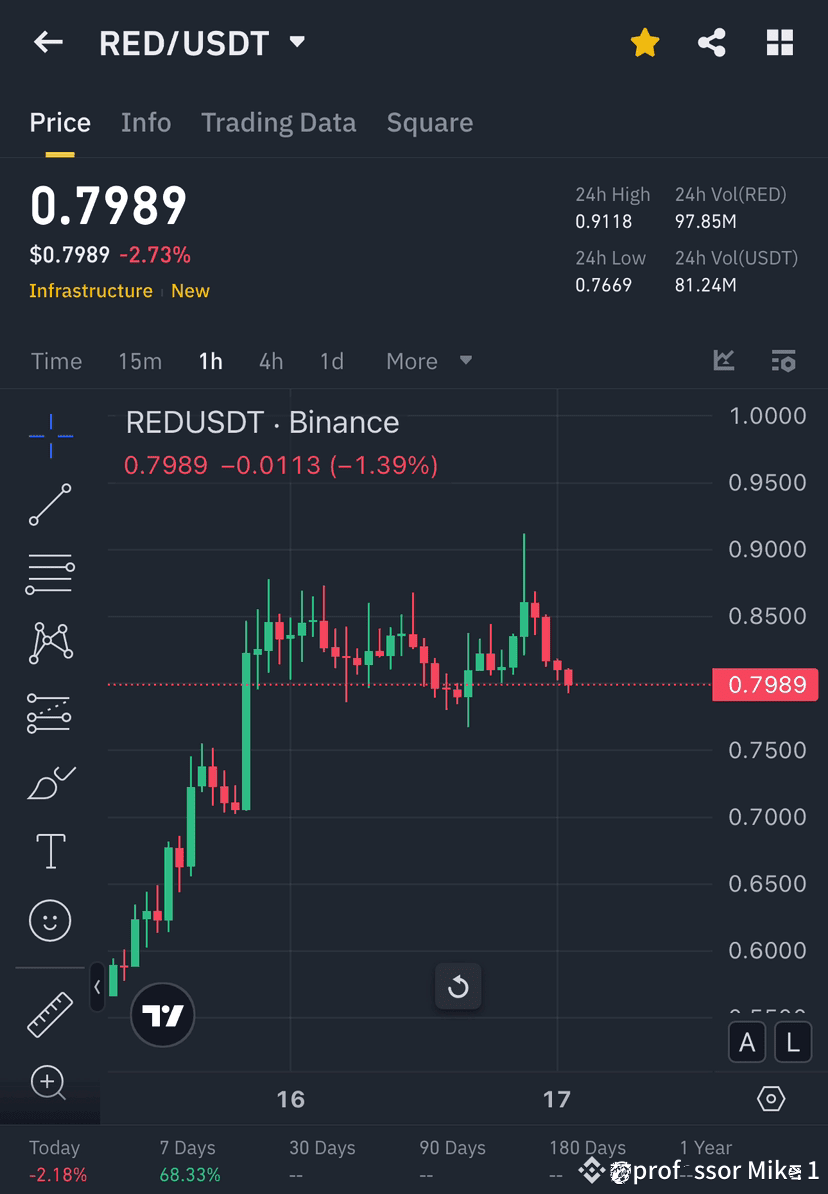Toggle logarithmic scale with the L button
The image size is (828, 1194).
pos(792,1042)
